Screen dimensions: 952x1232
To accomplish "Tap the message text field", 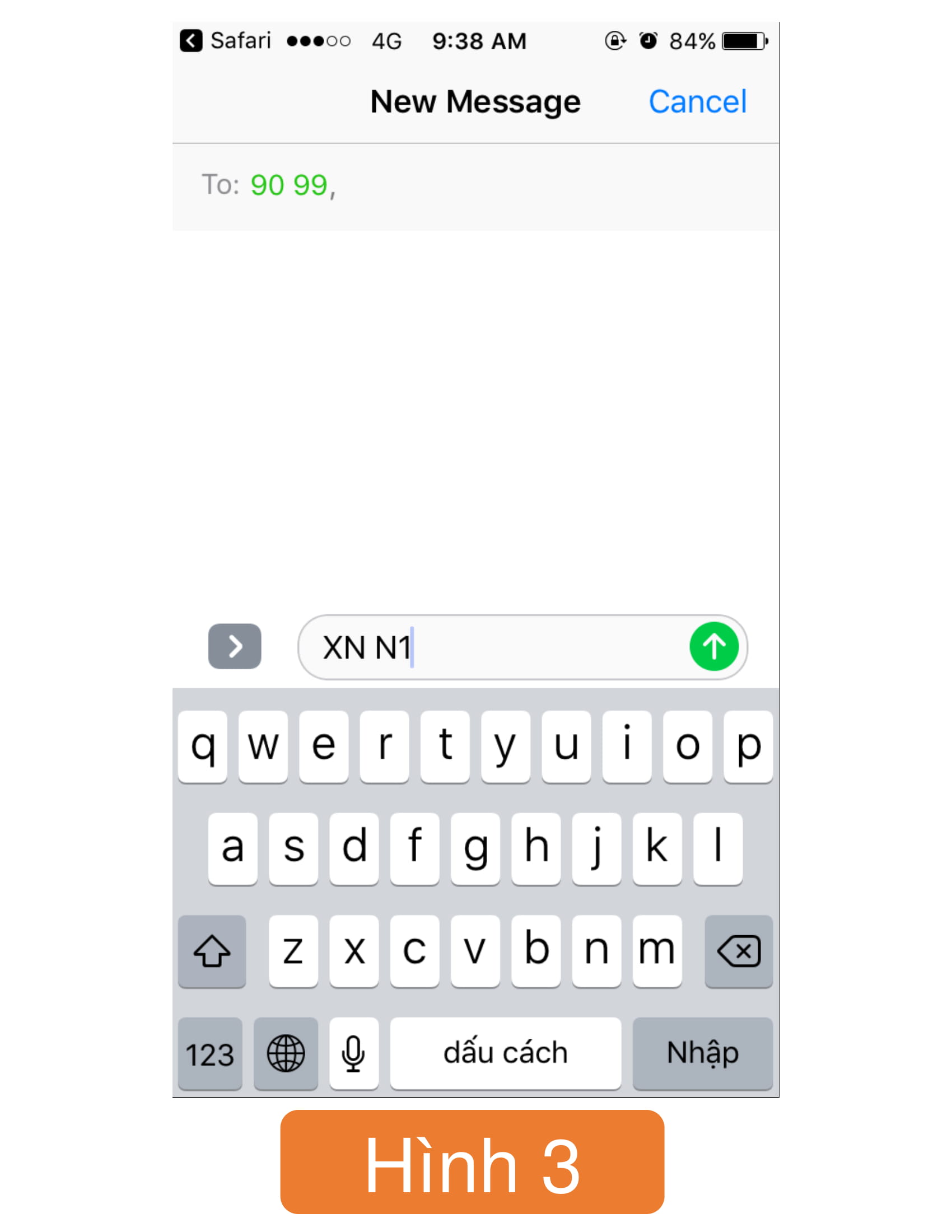I will tap(507, 647).
